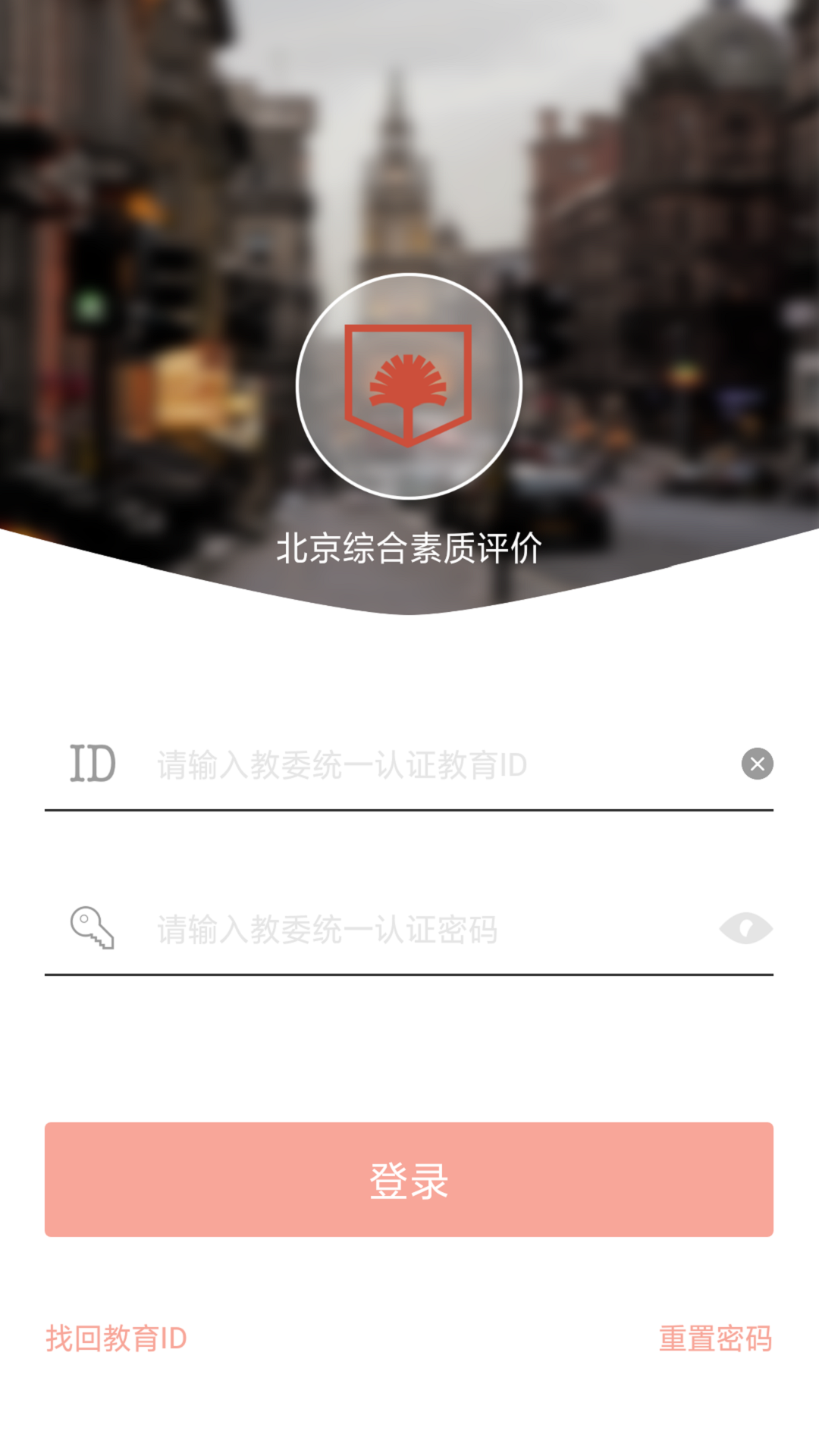The height and width of the screenshot is (1456, 819).
Task: Tap the large pink login button
Action: tap(409, 1178)
